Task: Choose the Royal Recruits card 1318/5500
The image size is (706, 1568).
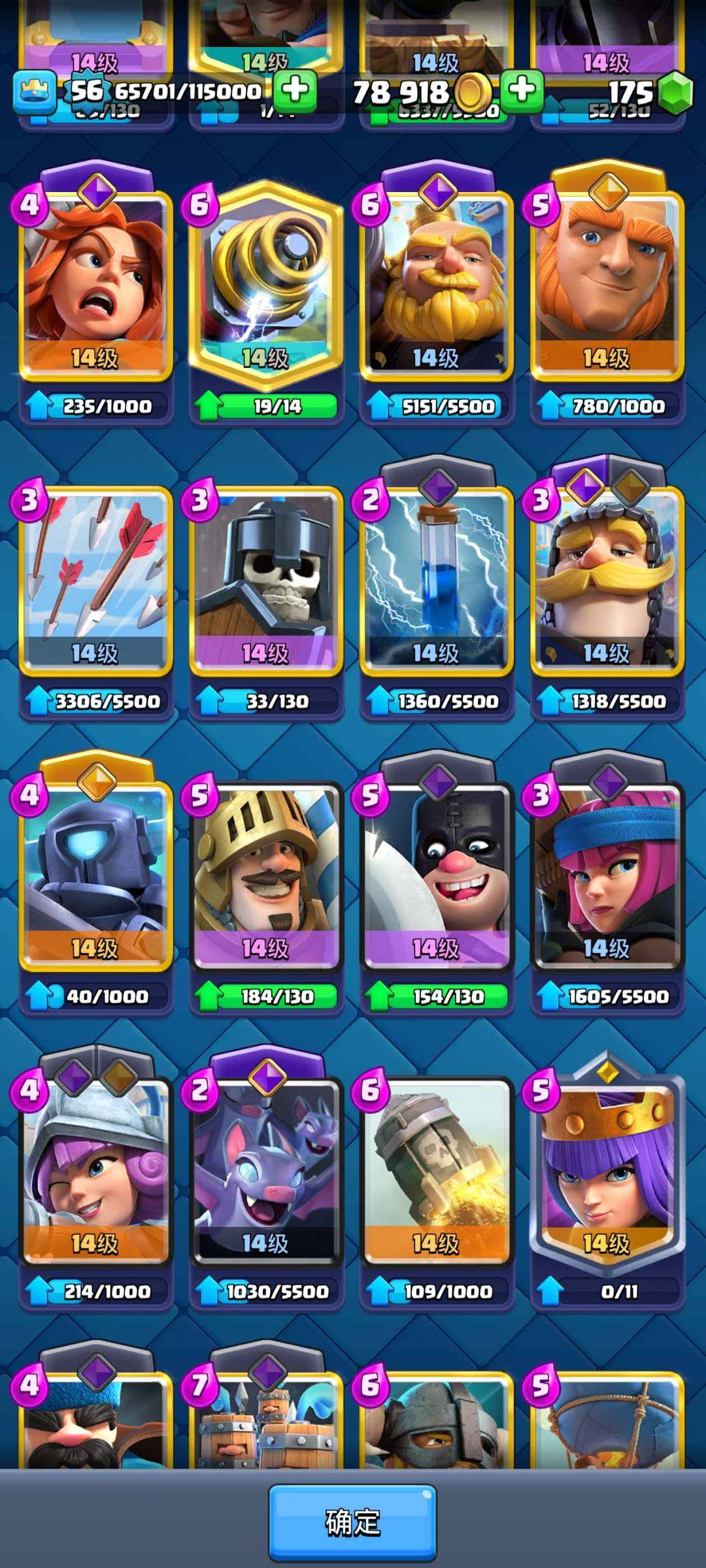Action: (607, 581)
